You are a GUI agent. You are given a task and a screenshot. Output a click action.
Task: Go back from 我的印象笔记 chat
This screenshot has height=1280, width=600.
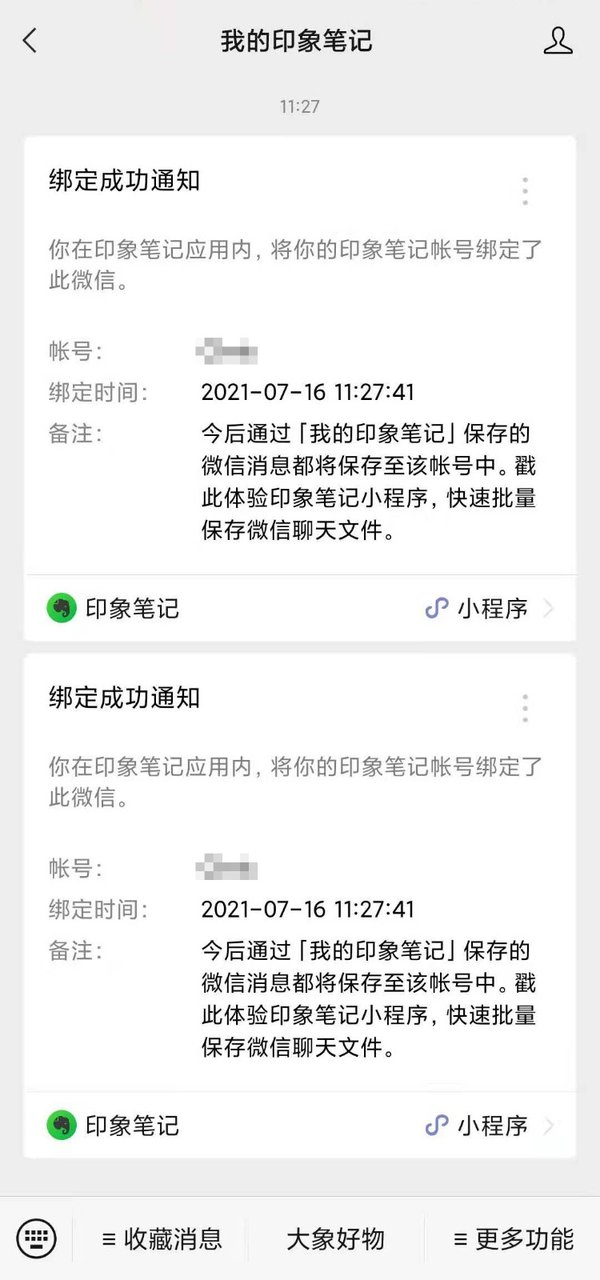tap(30, 41)
